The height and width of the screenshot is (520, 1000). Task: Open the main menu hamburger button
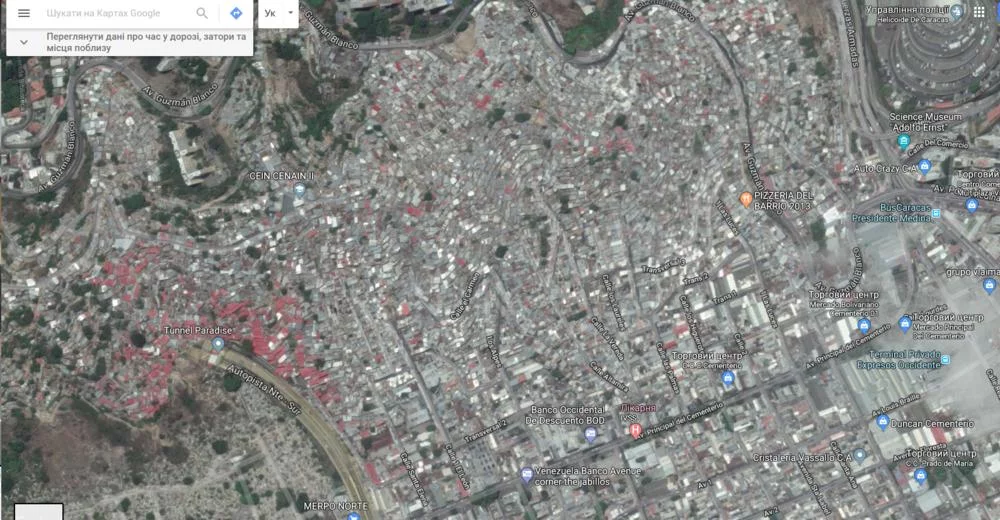click(24, 13)
